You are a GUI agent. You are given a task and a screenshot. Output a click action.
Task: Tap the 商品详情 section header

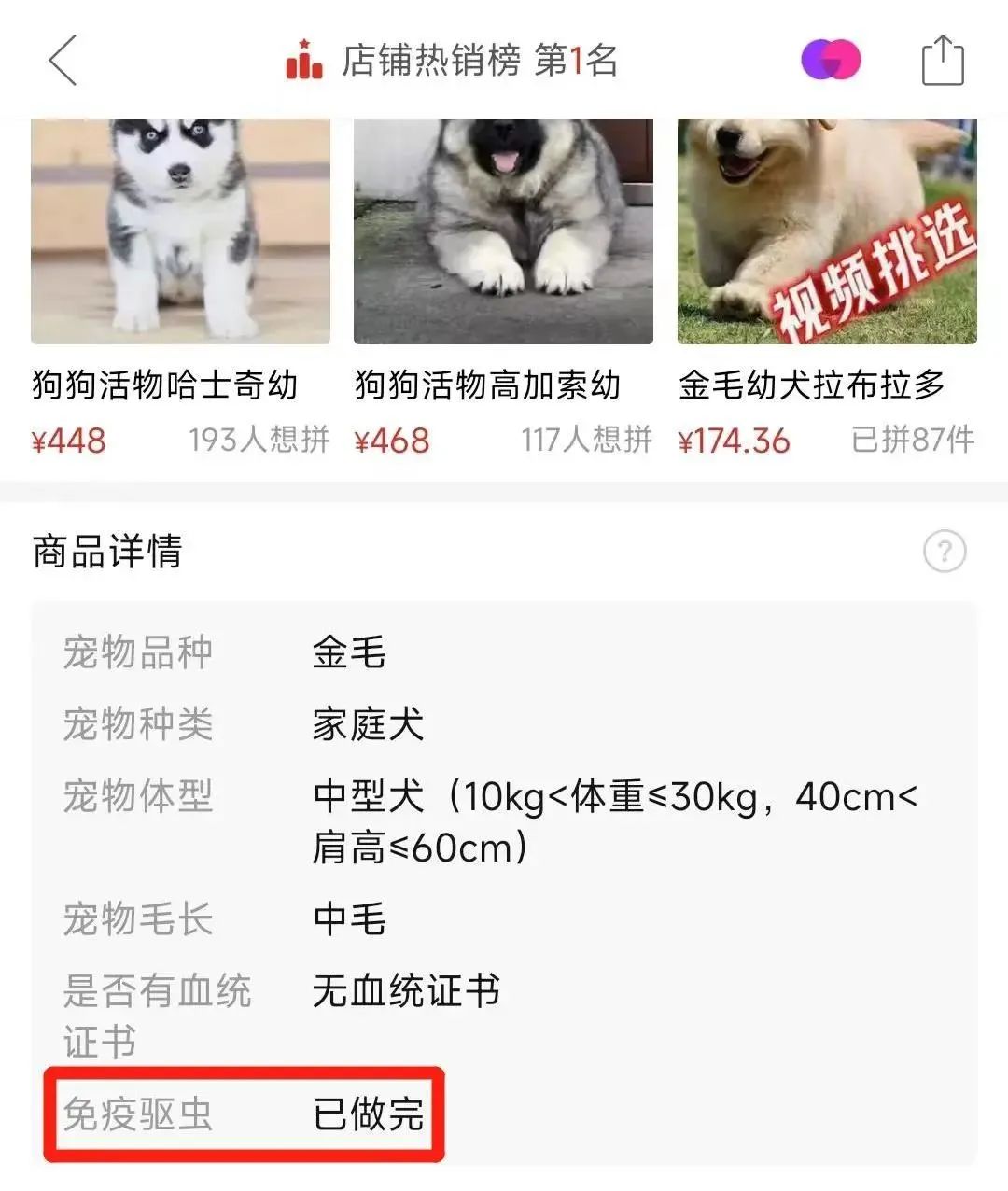[x=105, y=551]
